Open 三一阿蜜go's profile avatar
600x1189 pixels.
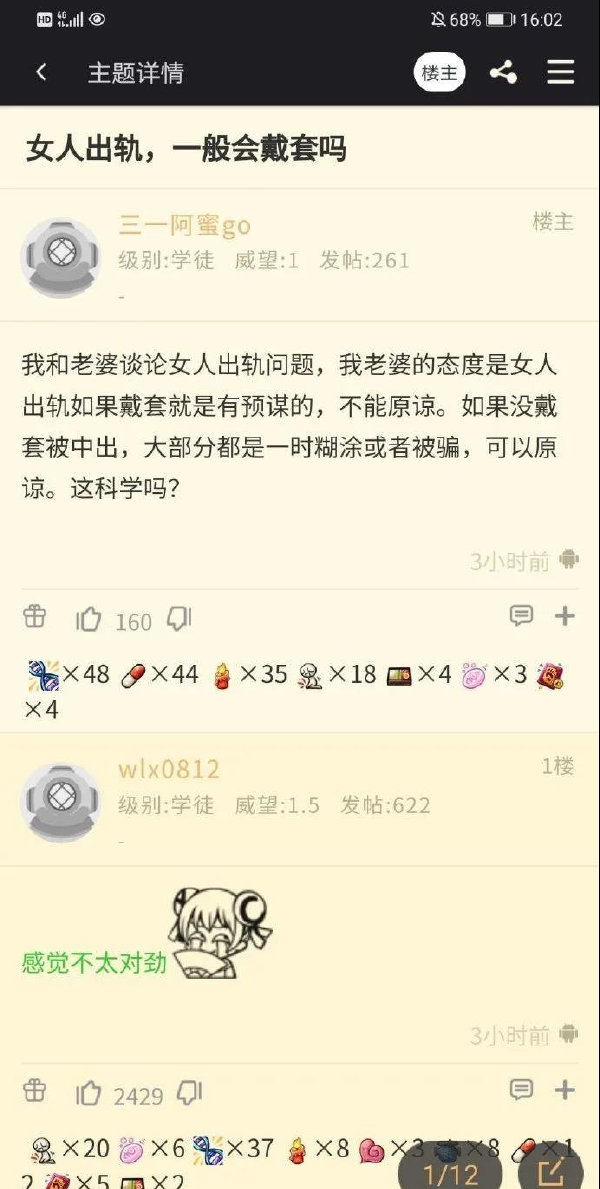(x=60, y=257)
